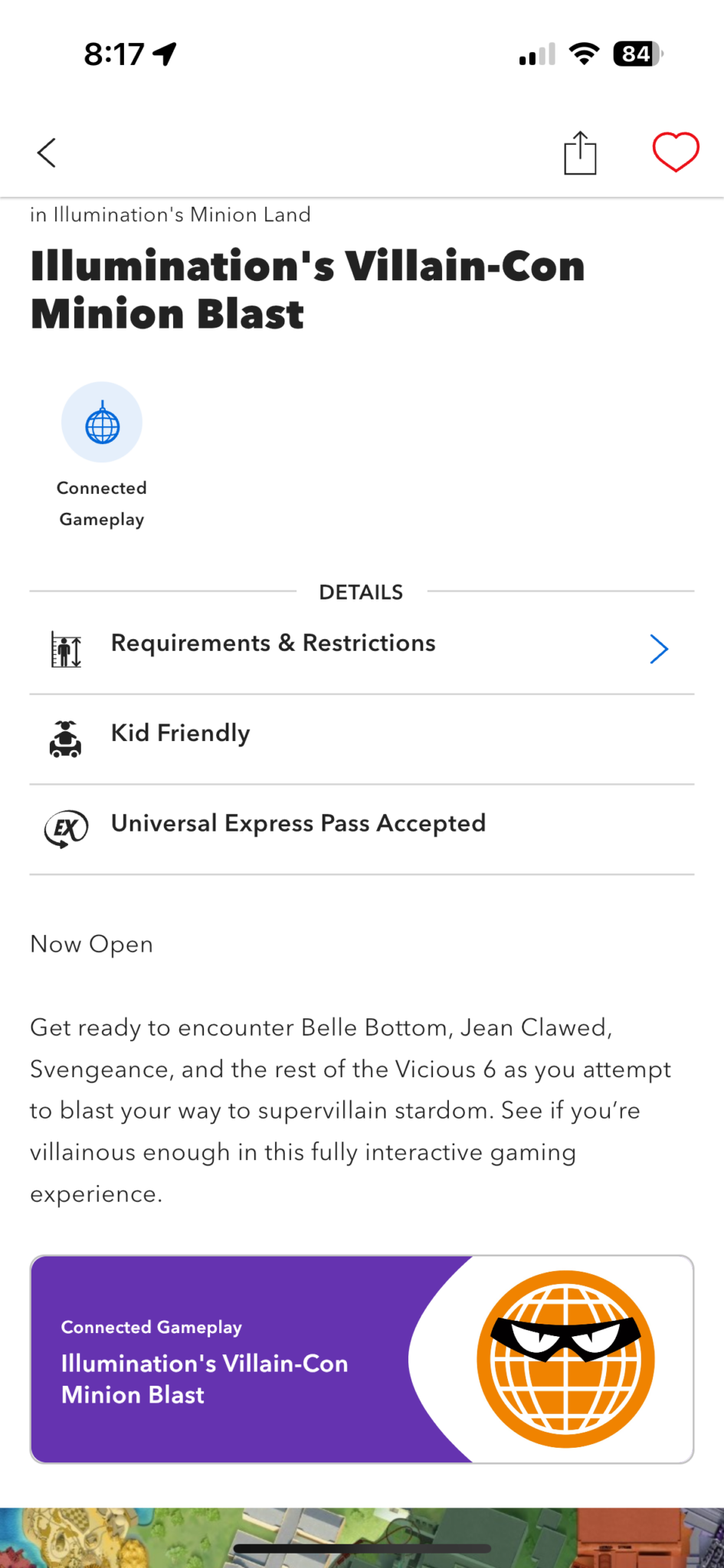724x1568 pixels.
Task: Select the Universal Express Pass EX icon
Action: (x=65, y=828)
